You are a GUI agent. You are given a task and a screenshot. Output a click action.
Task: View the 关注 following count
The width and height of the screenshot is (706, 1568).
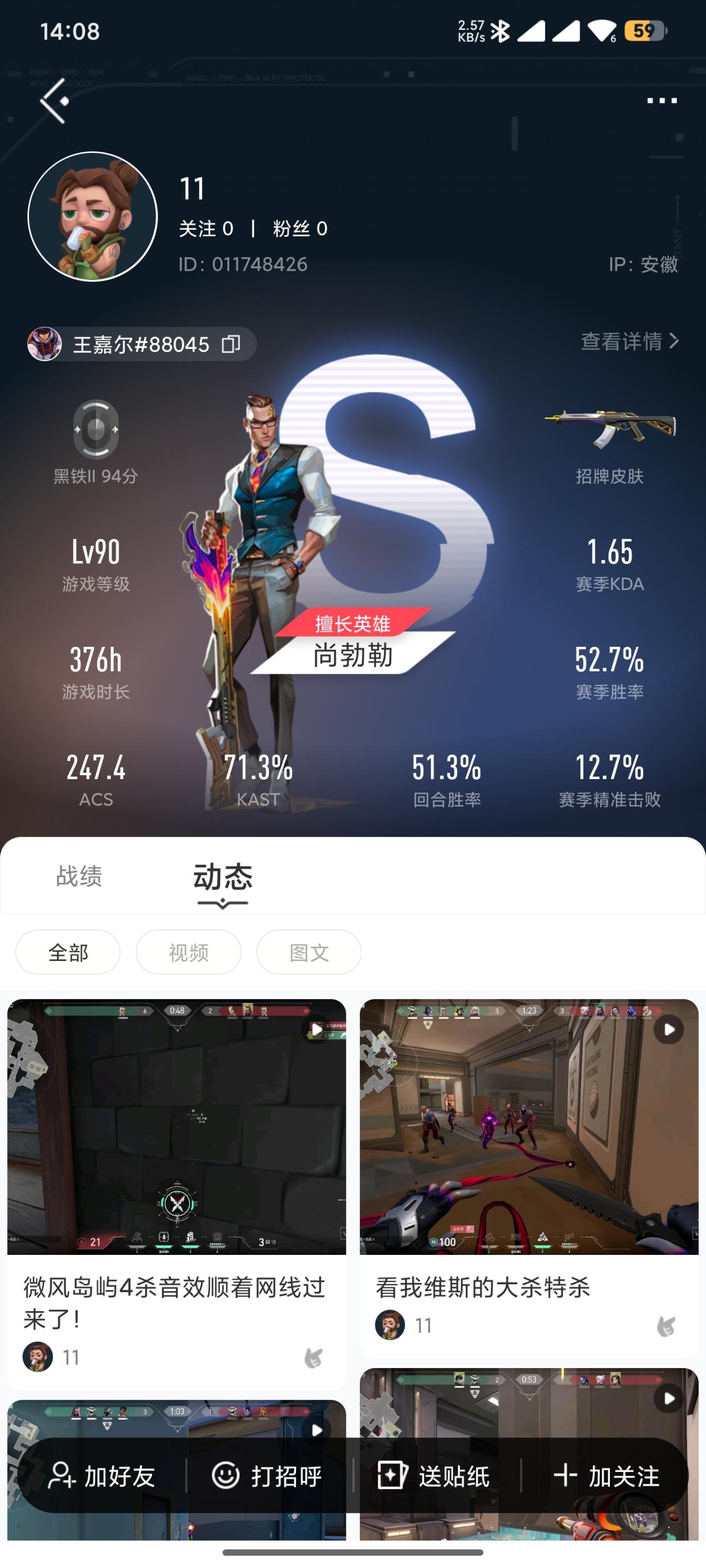coord(206,229)
